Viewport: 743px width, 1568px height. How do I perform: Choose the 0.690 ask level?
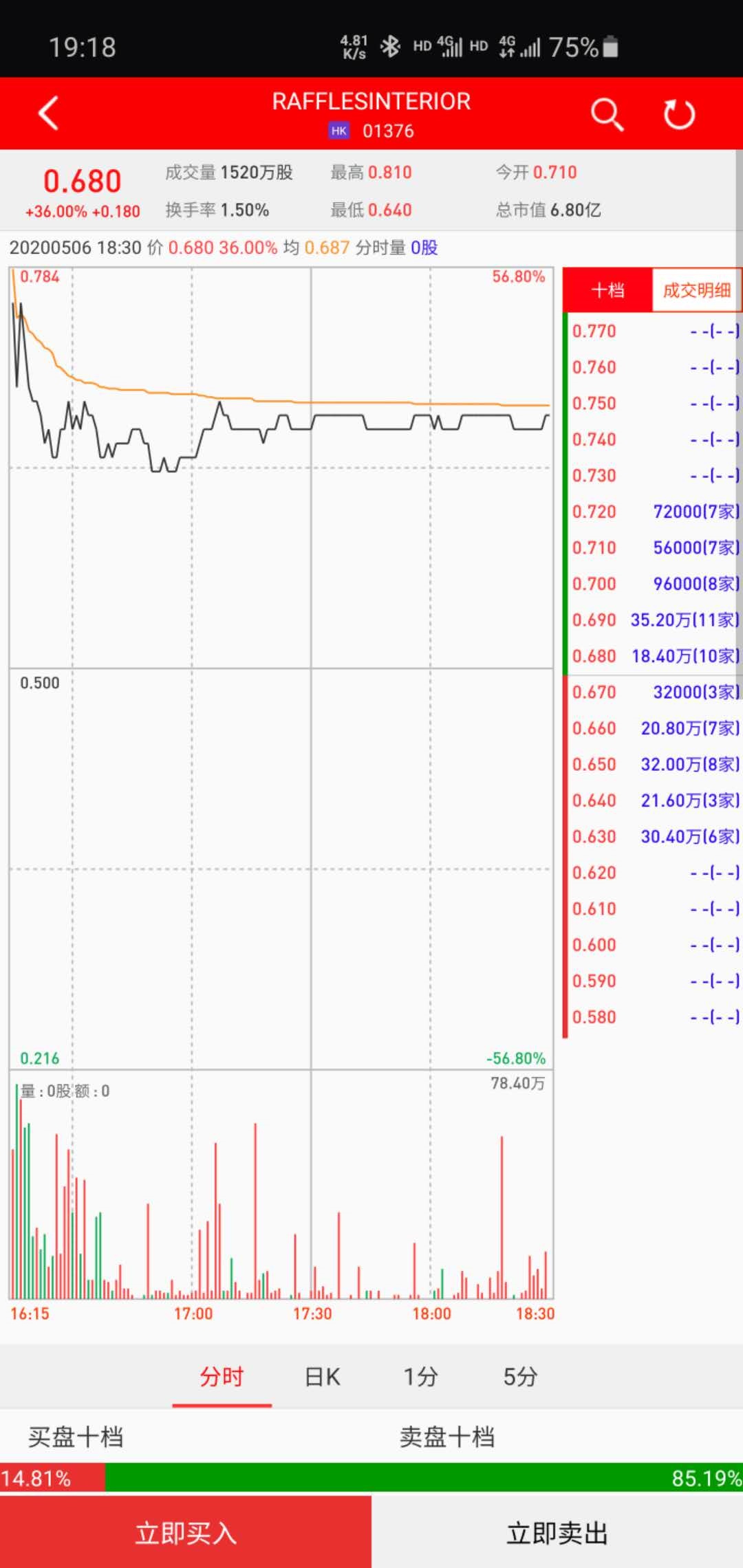click(x=654, y=620)
